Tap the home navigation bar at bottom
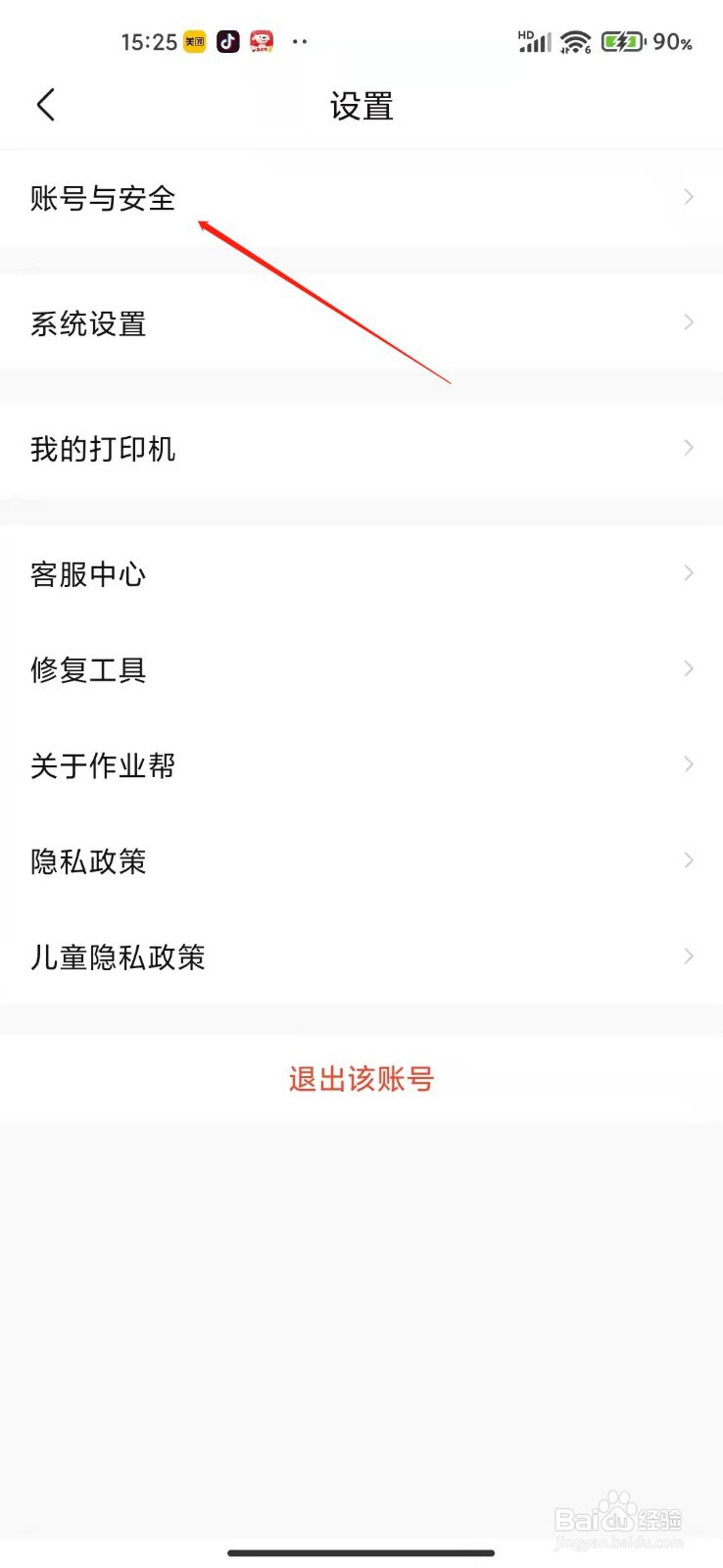Viewport: 723px width, 1568px height. (x=361, y=1553)
